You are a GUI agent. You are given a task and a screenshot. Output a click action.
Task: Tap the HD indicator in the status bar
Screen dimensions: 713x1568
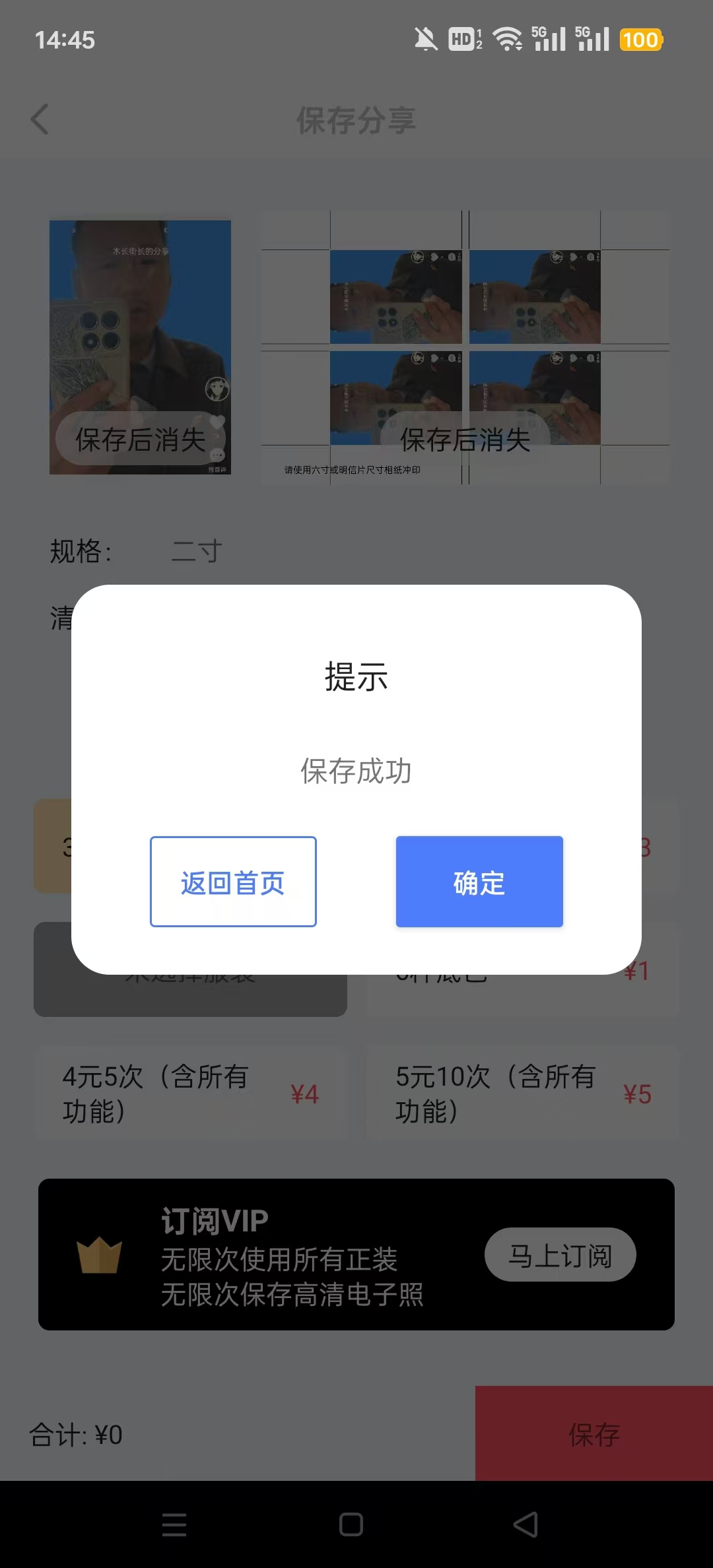tap(463, 40)
